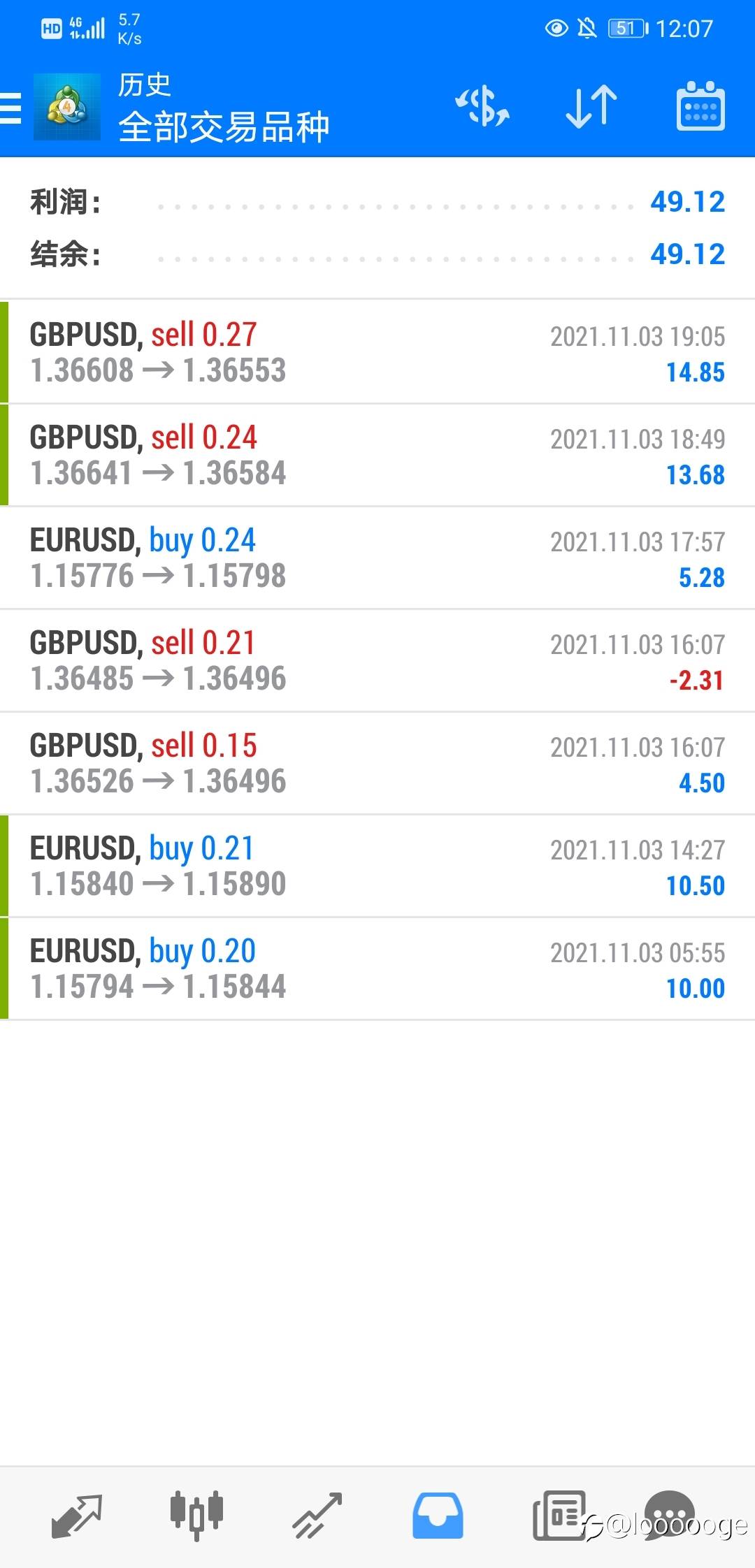Viewport: 755px width, 1568px height.
Task: Open the calendar date range picker
Action: pos(700,106)
